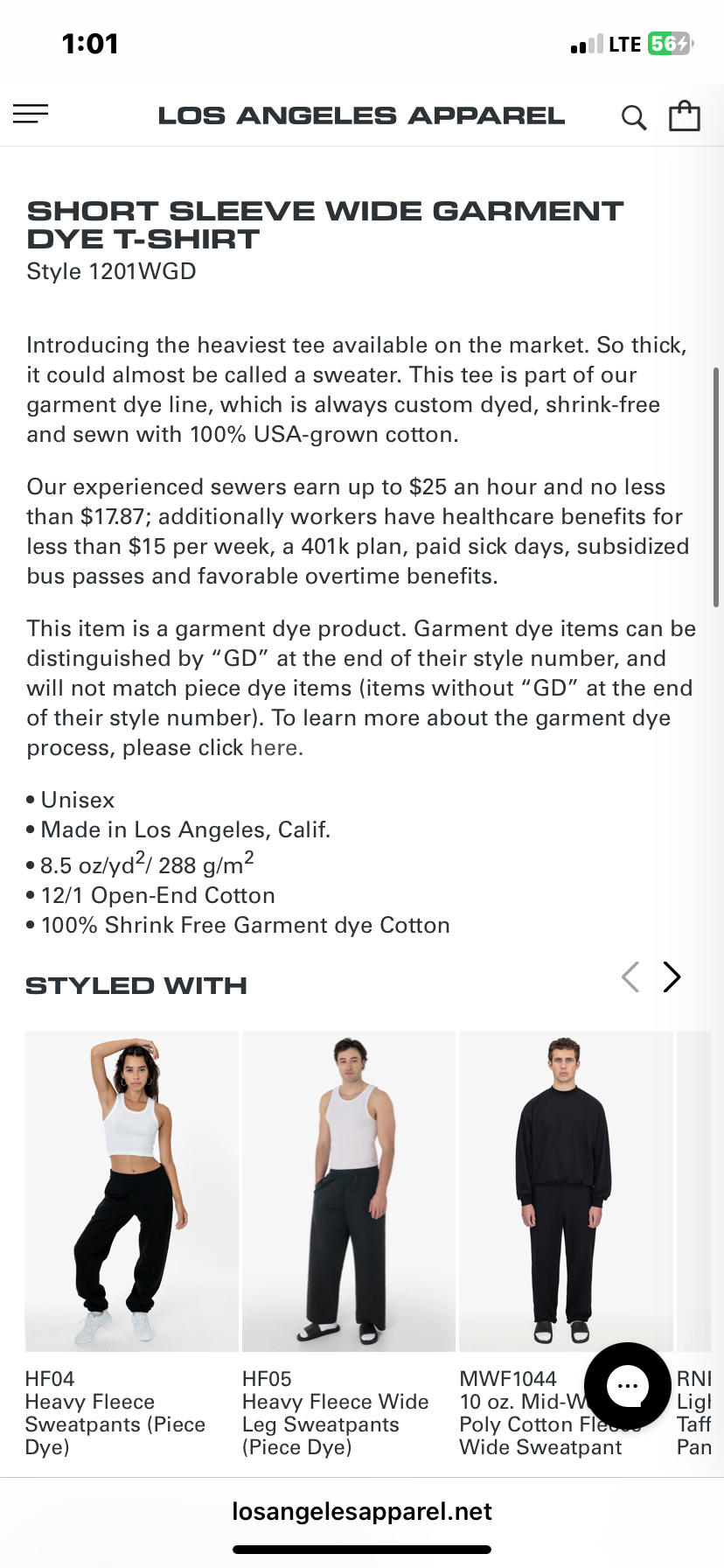Follow the 'here' garment dye link

coord(274,747)
